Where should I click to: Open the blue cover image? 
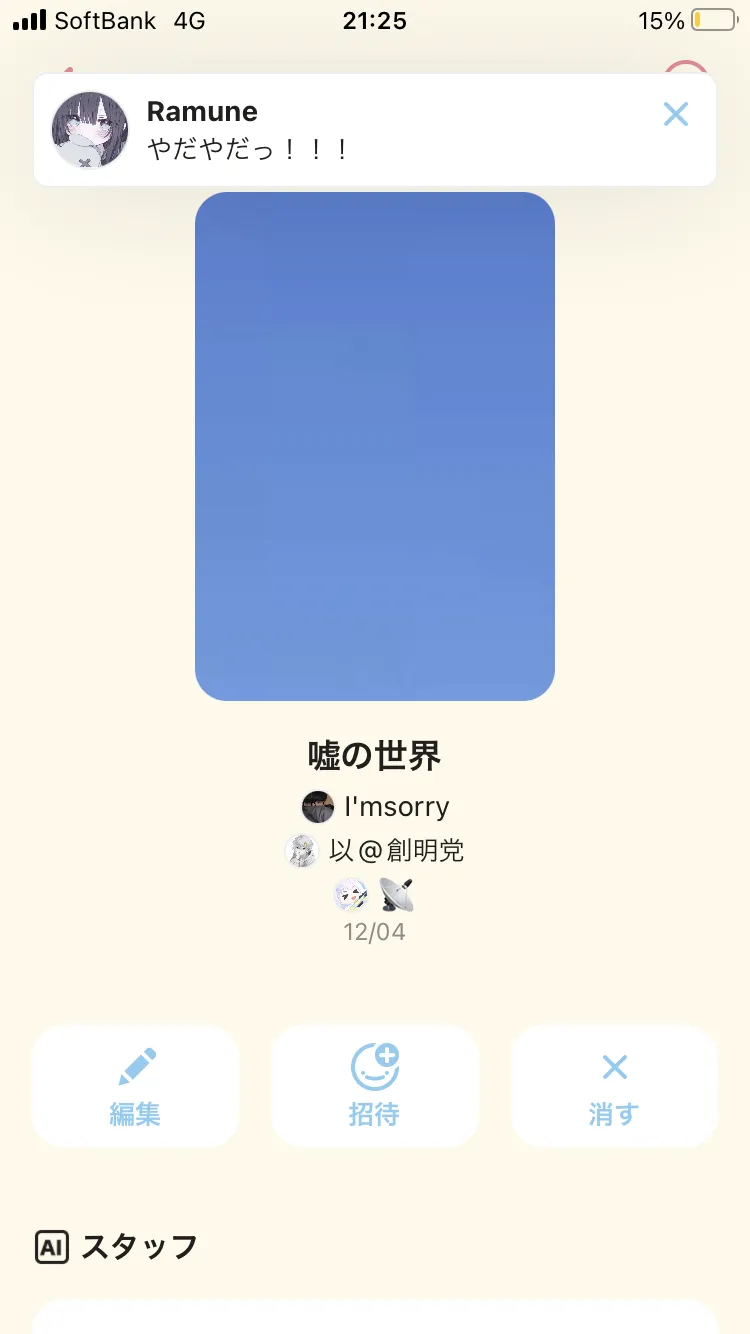(x=375, y=446)
